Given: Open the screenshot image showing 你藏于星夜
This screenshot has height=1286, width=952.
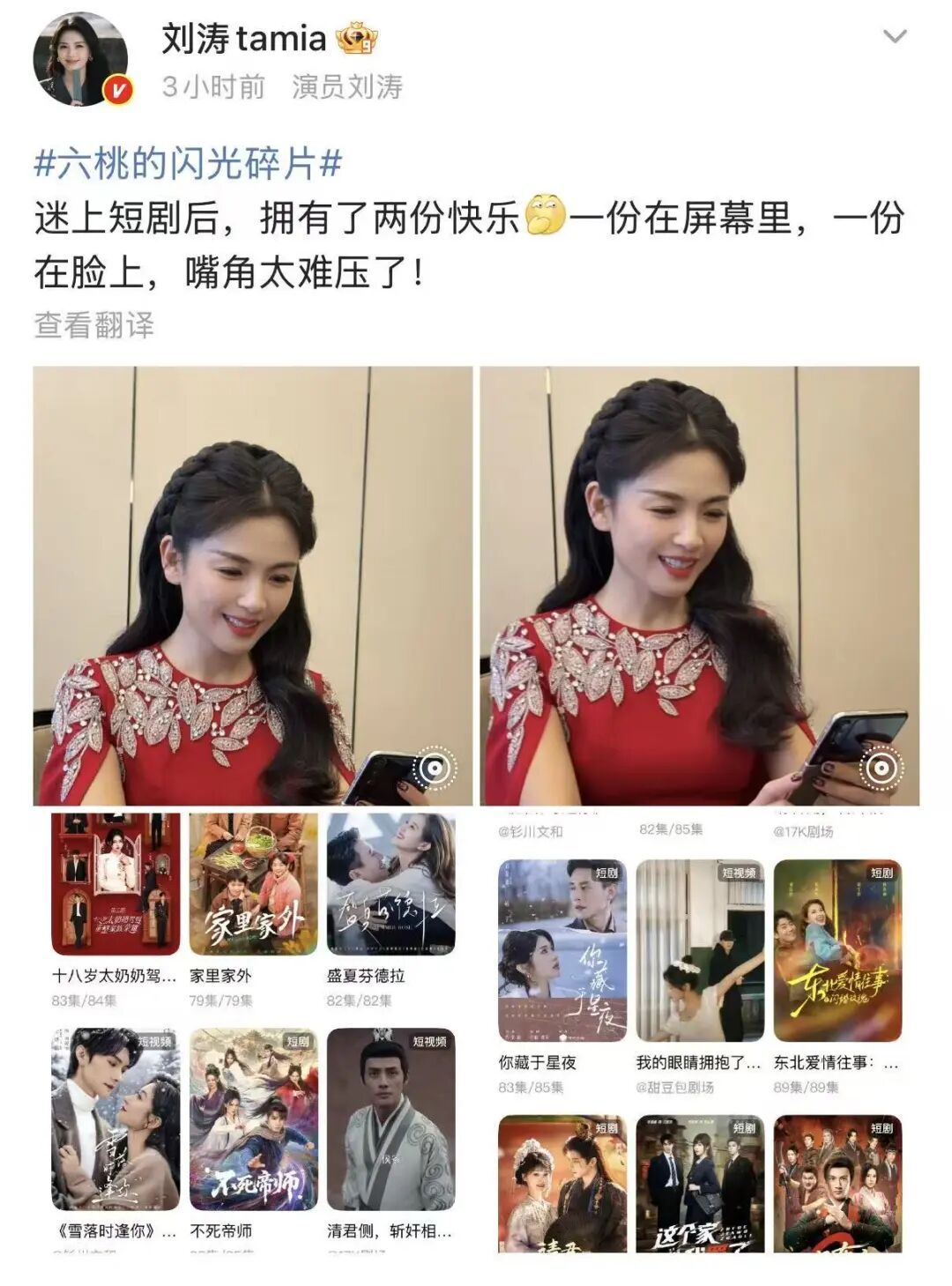Looking at the screenshot, I should 699,1031.
